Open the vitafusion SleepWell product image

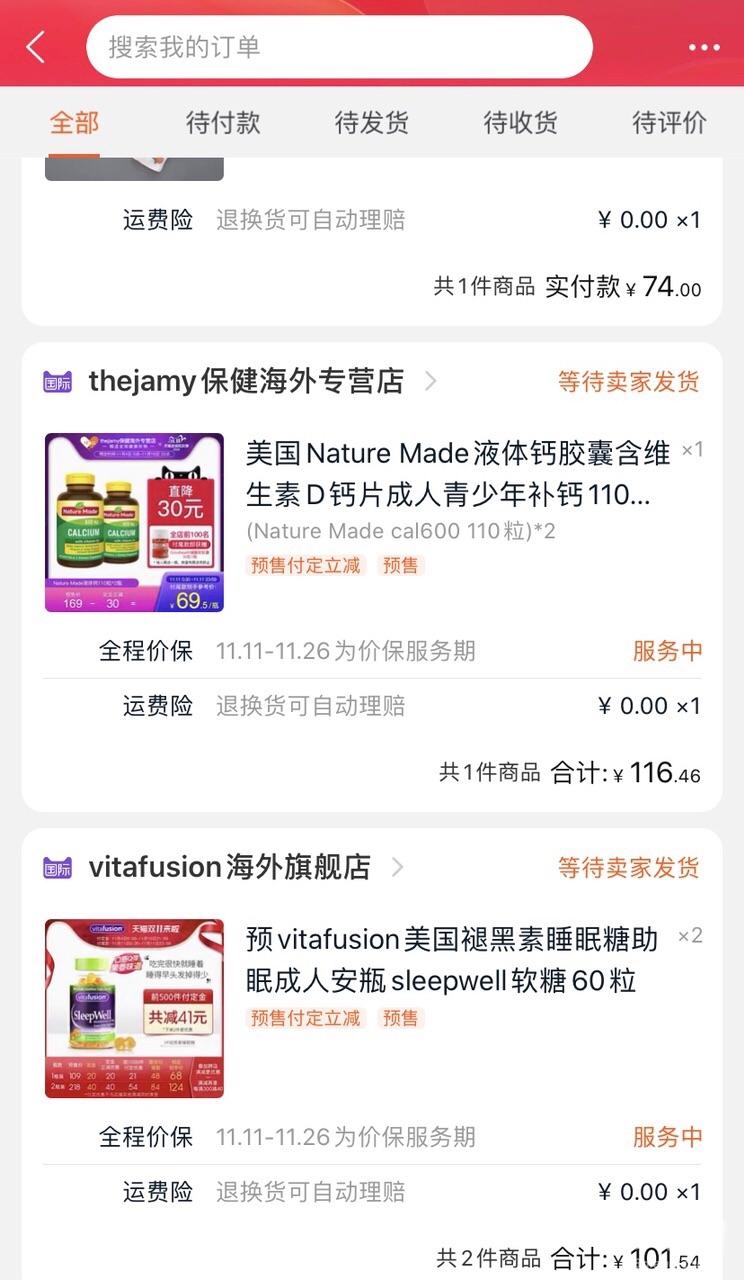(134, 1008)
